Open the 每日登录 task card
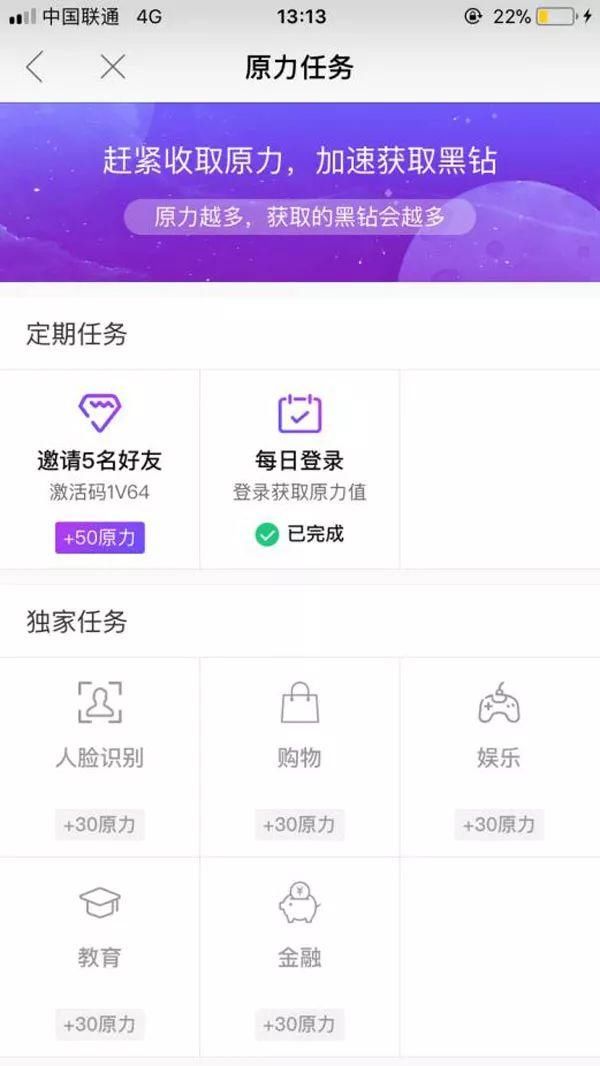 pos(299,470)
